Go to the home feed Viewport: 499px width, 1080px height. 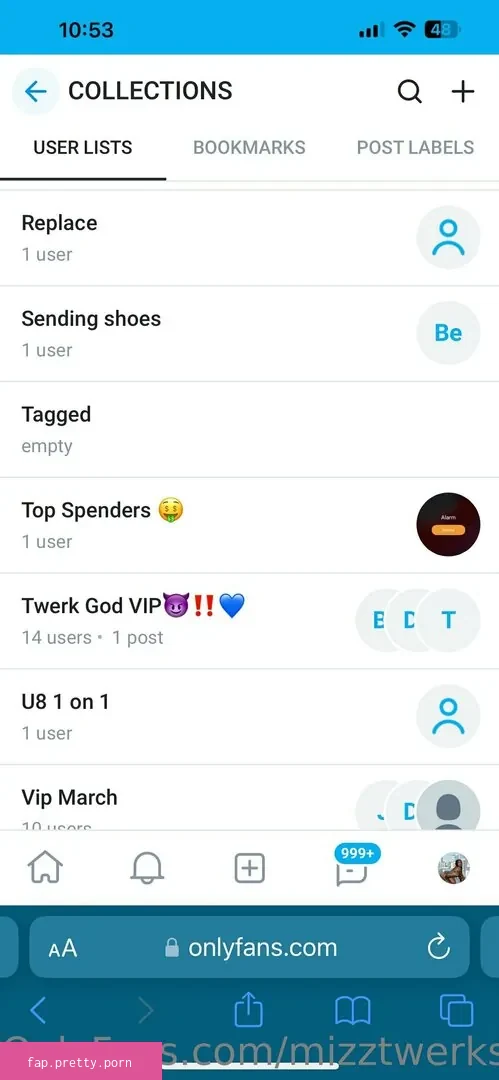click(x=45, y=868)
